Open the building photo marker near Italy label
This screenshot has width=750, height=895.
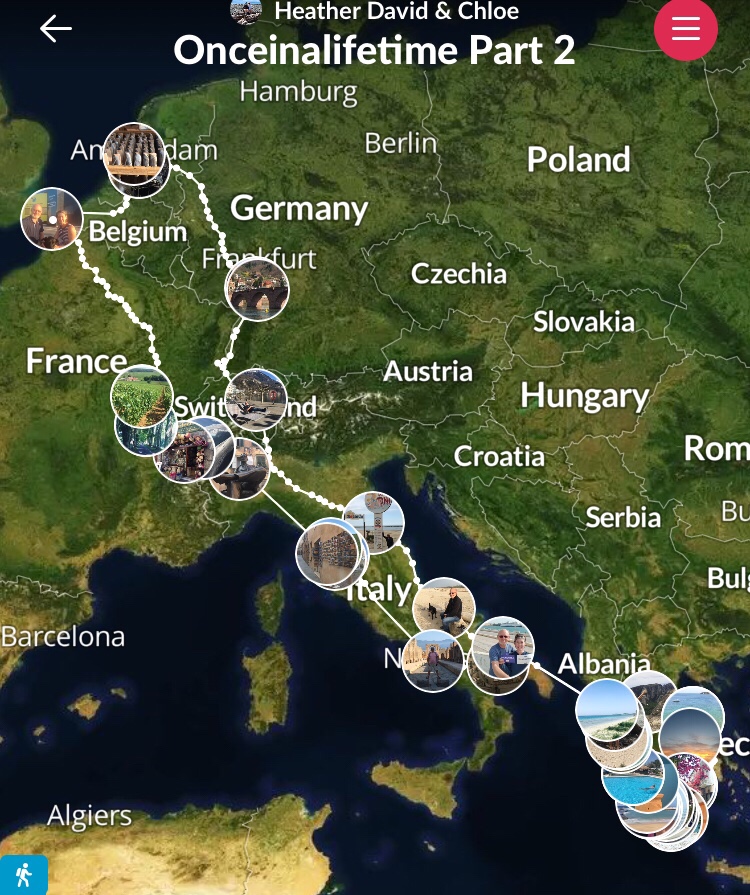coord(328,551)
